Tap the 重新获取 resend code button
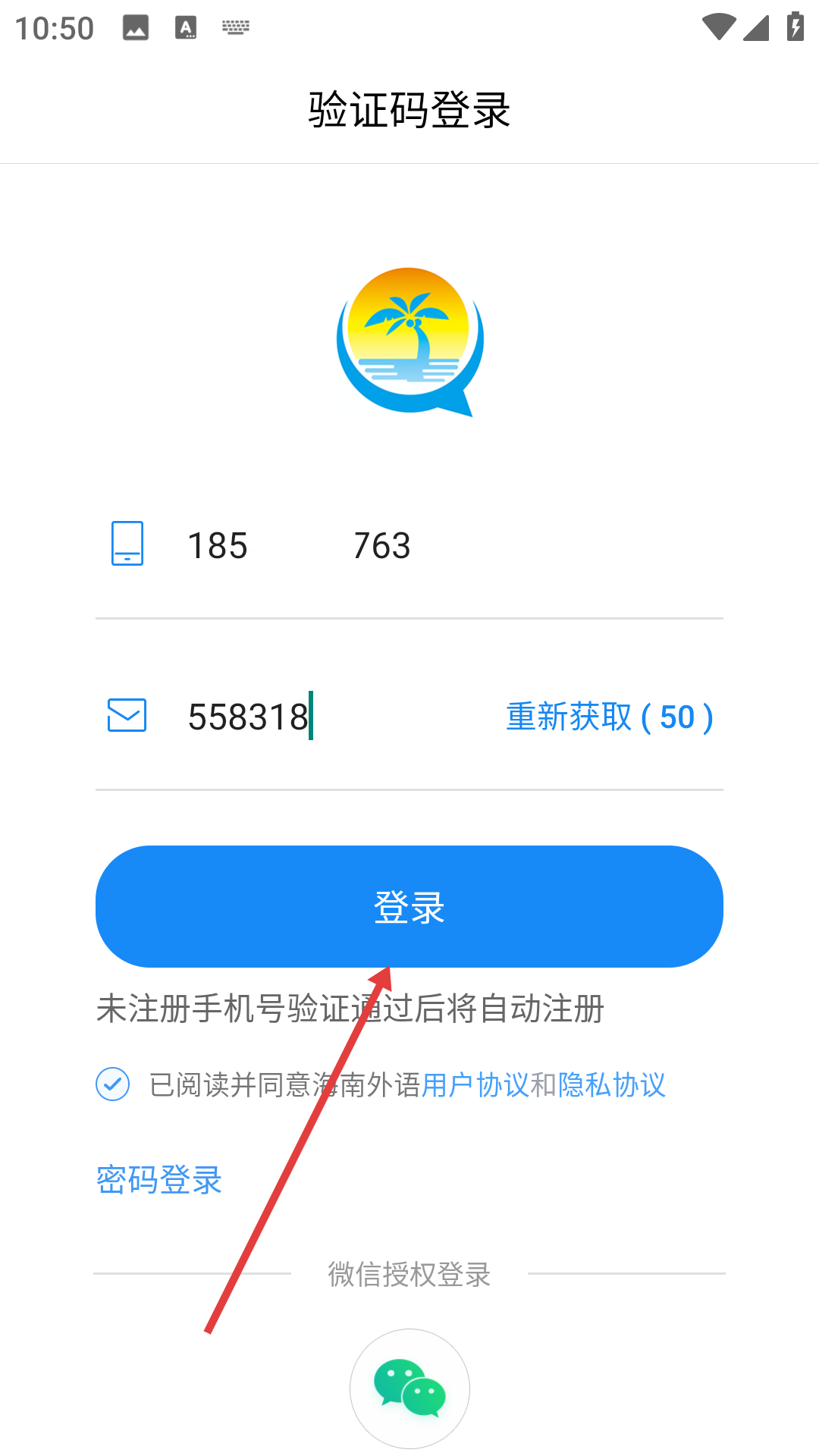This screenshot has height=1456, width=819. [x=609, y=717]
